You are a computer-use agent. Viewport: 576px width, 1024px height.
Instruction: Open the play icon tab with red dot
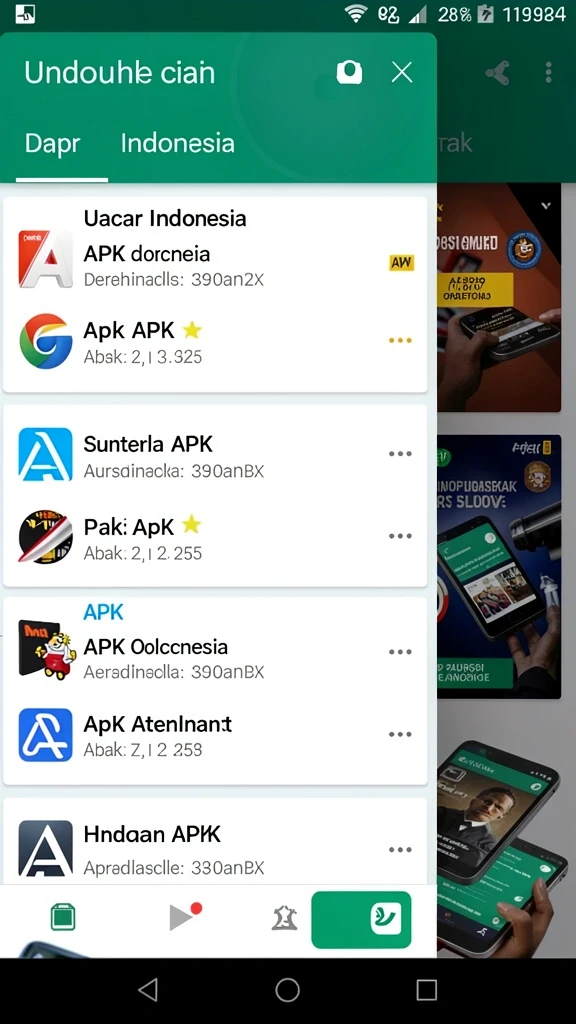pyautogui.click(x=184, y=917)
